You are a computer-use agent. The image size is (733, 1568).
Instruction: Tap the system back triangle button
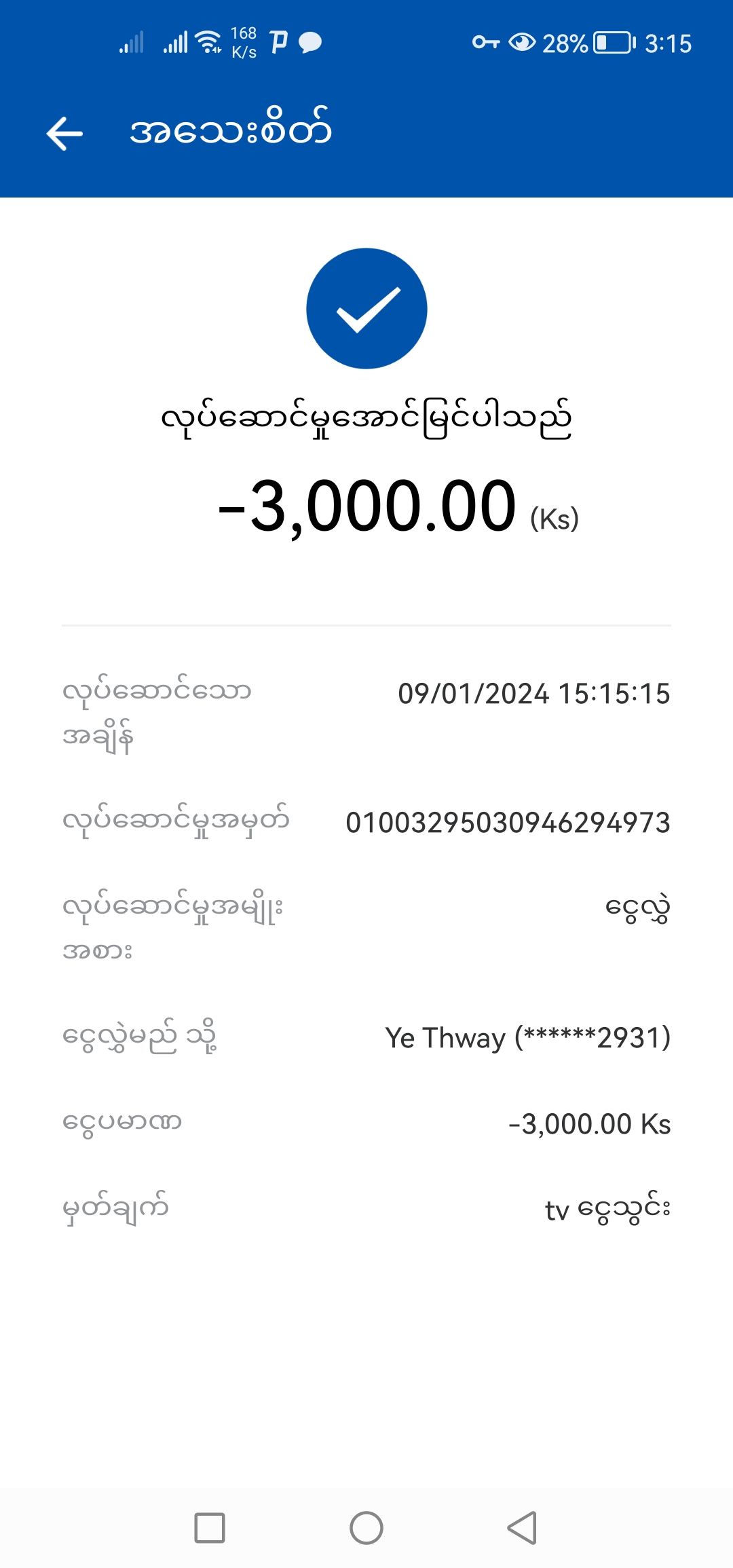click(523, 1528)
